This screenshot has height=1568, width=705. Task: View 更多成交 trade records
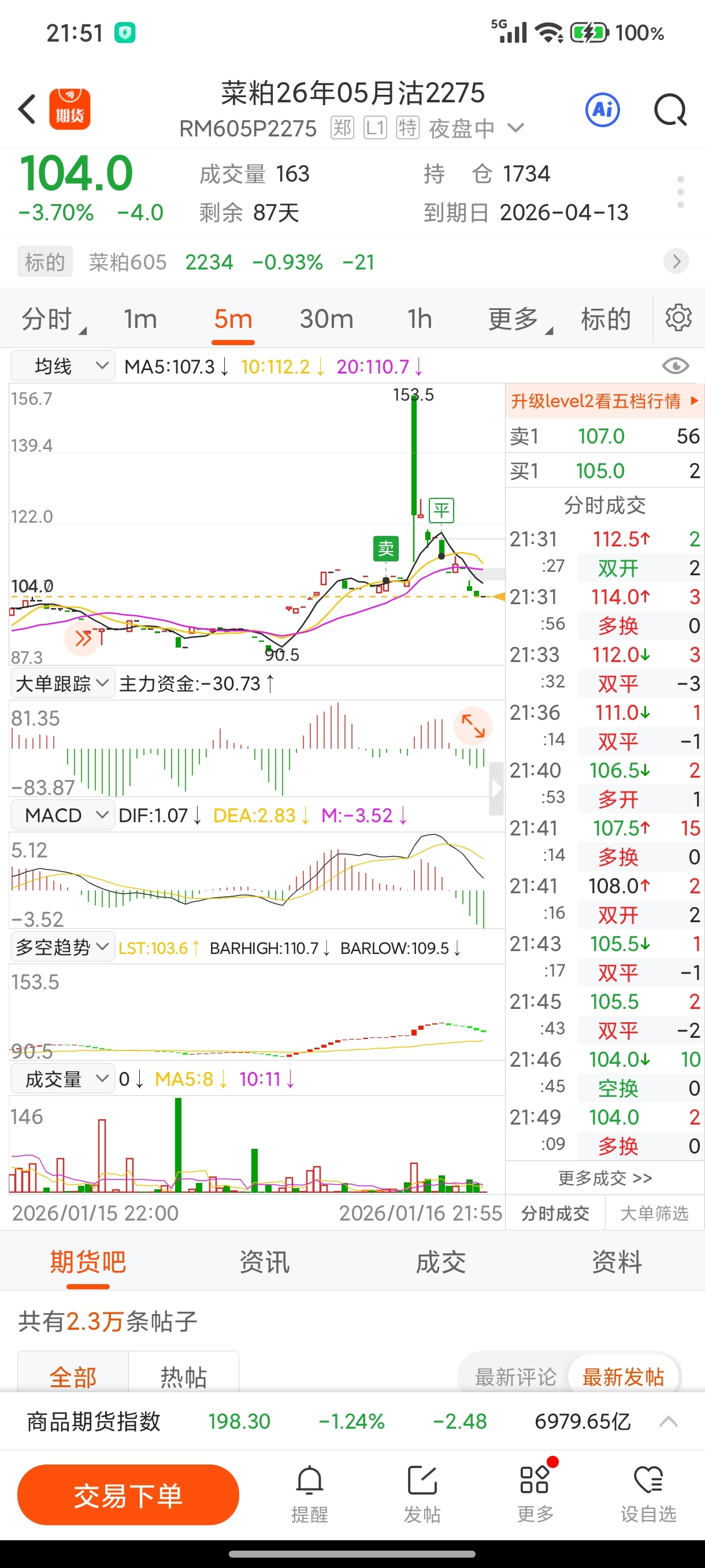(604, 1178)
